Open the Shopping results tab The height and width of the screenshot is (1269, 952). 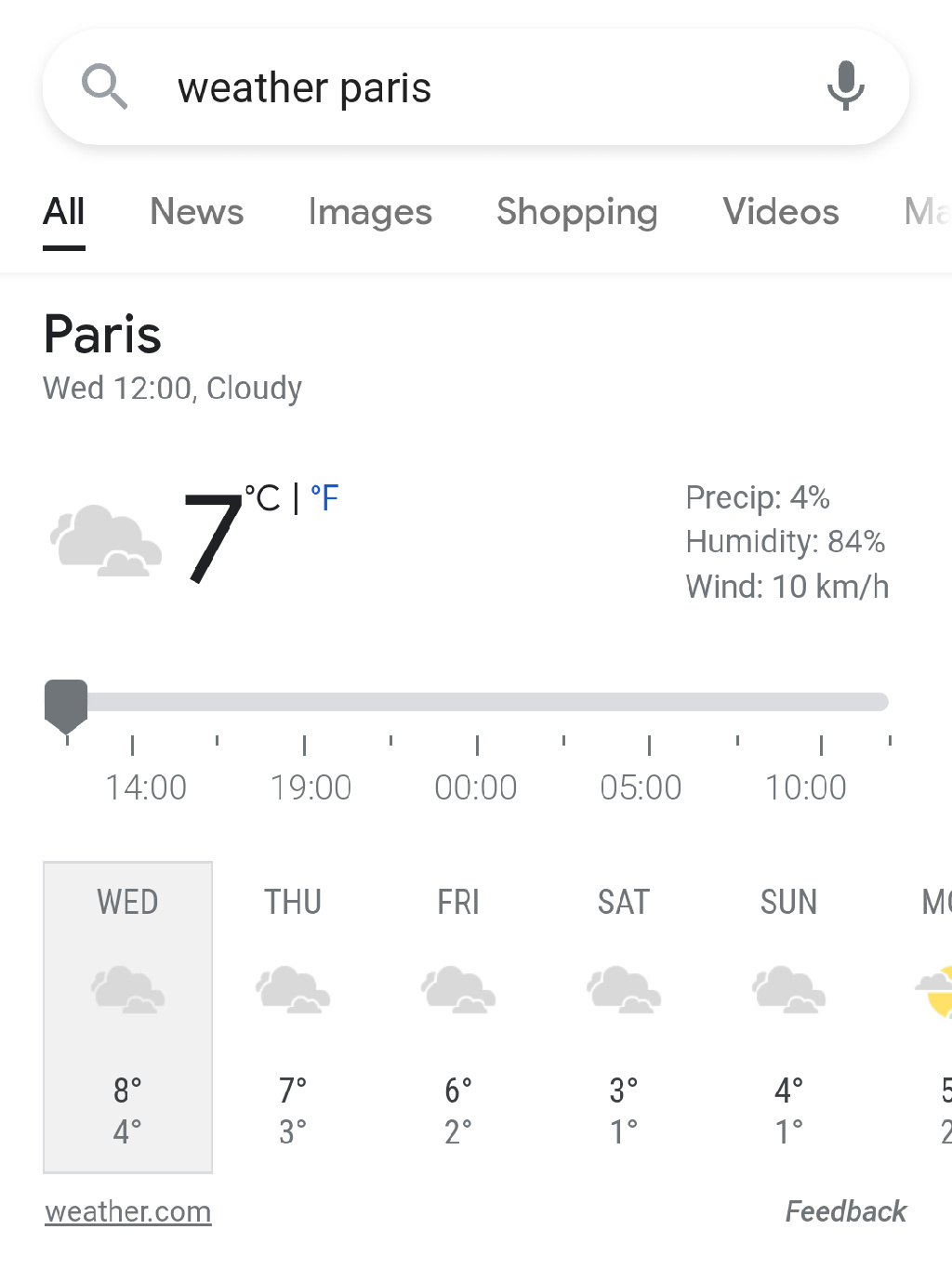pos(576,212)
